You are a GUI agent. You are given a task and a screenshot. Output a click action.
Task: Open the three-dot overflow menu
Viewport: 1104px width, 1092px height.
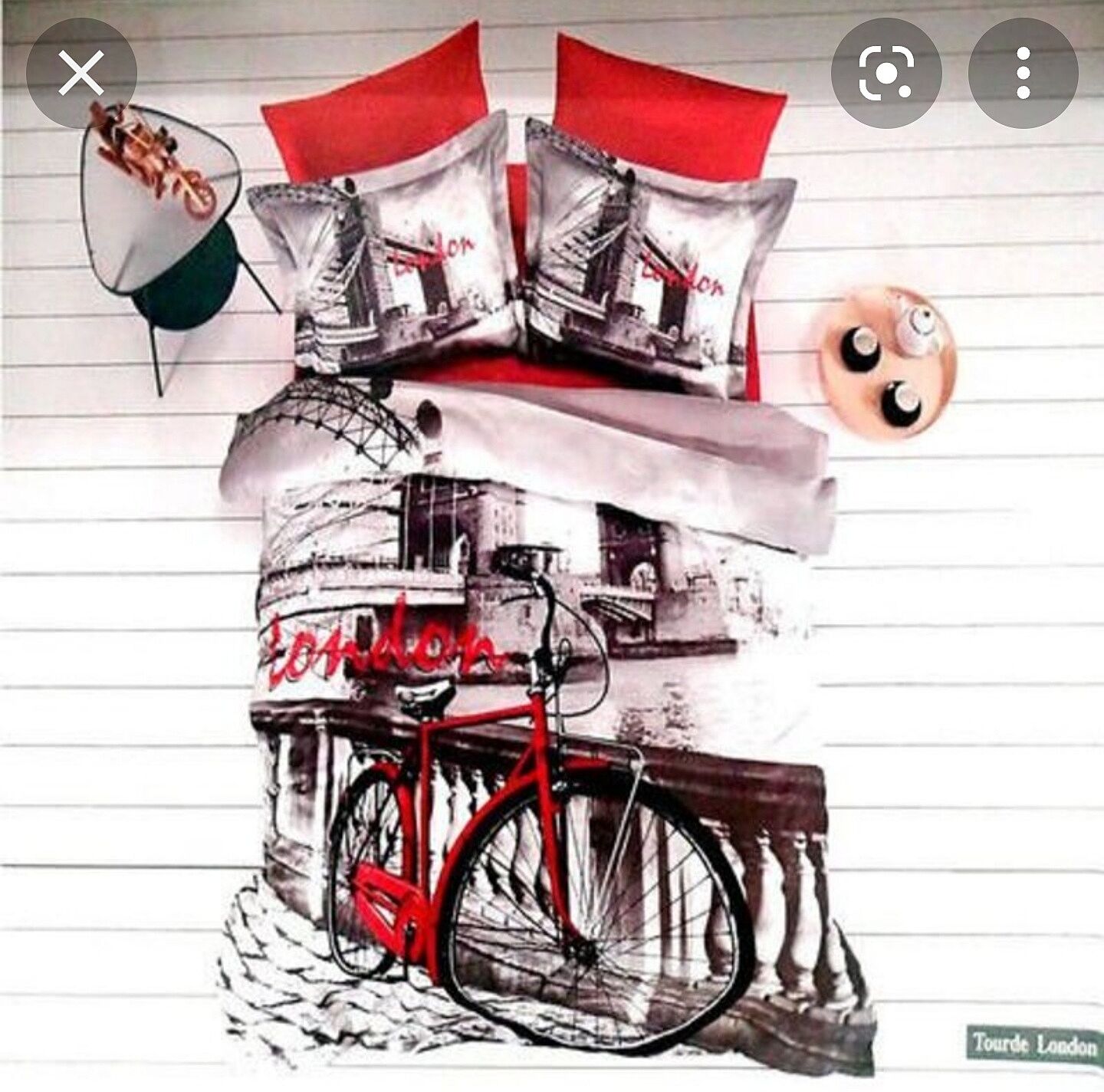coord(1023,73)
